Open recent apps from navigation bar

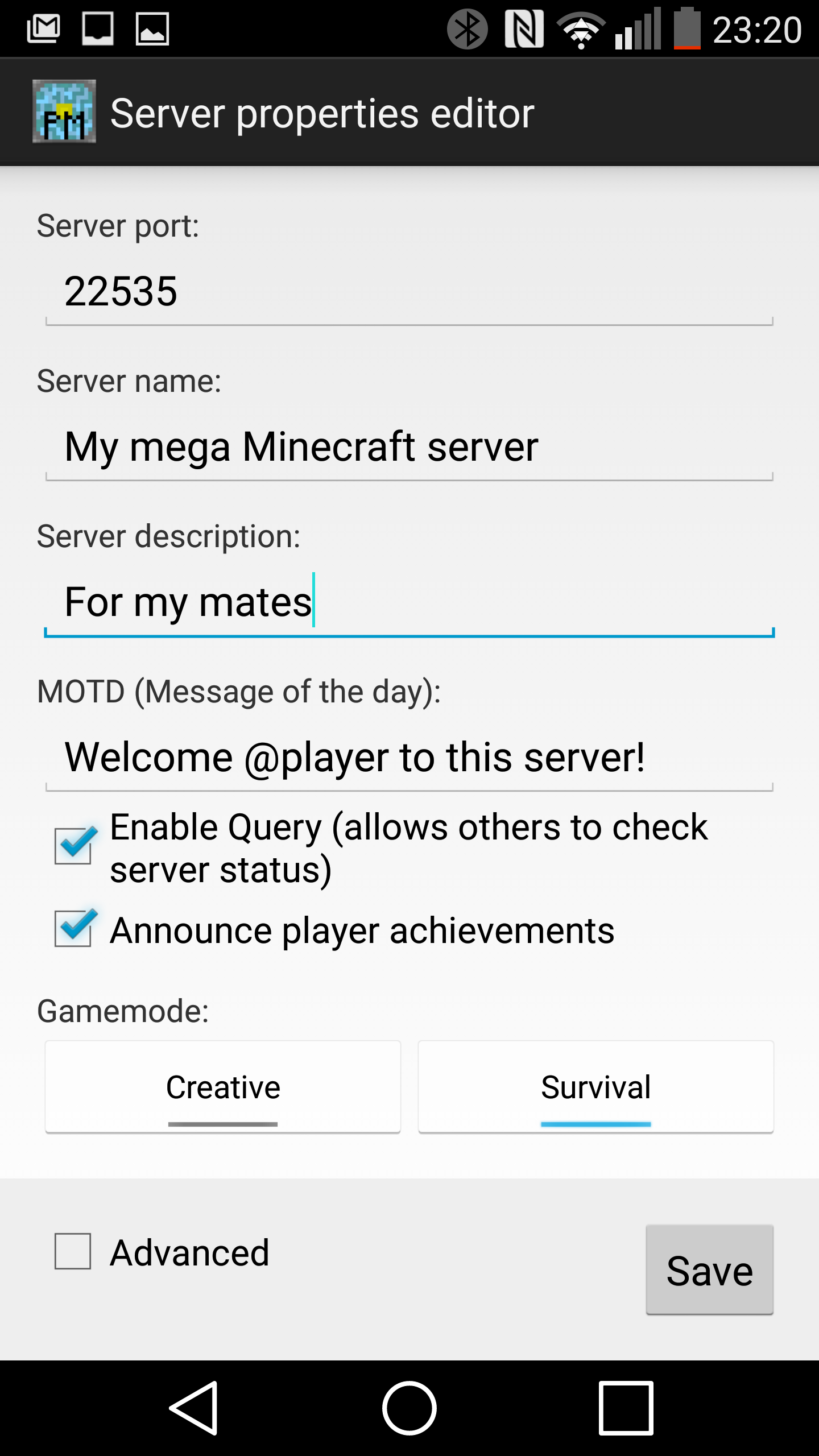626,1408
